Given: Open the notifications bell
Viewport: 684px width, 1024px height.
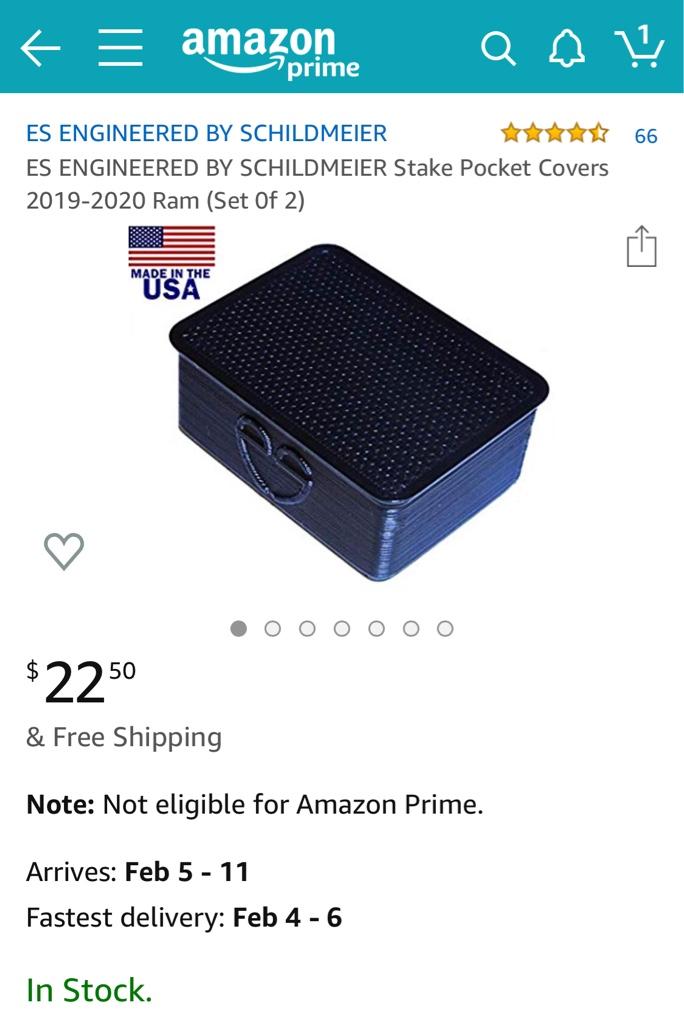Looking at the screenshot, I should [x=567, y=47].
